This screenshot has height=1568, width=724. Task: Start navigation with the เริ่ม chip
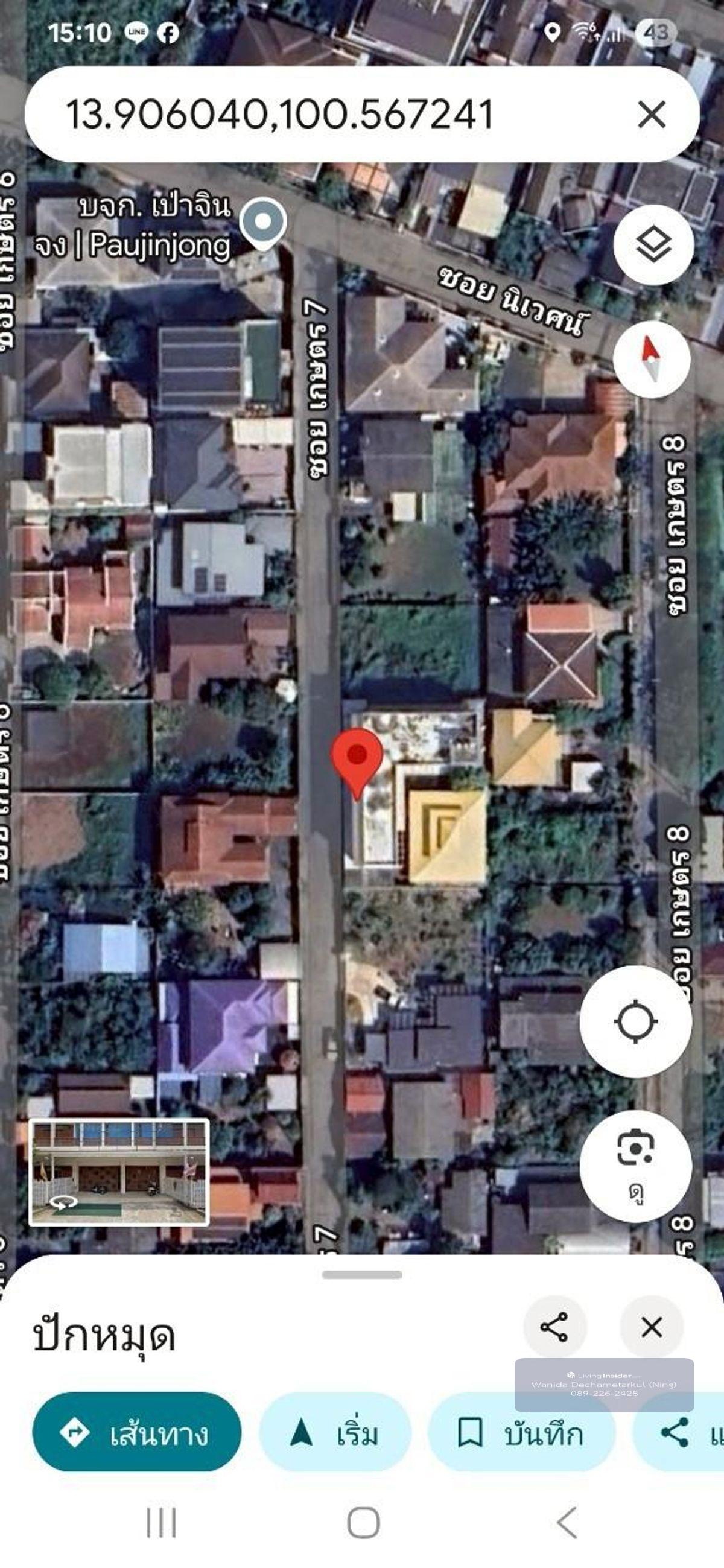click(x=335, y=1433)
